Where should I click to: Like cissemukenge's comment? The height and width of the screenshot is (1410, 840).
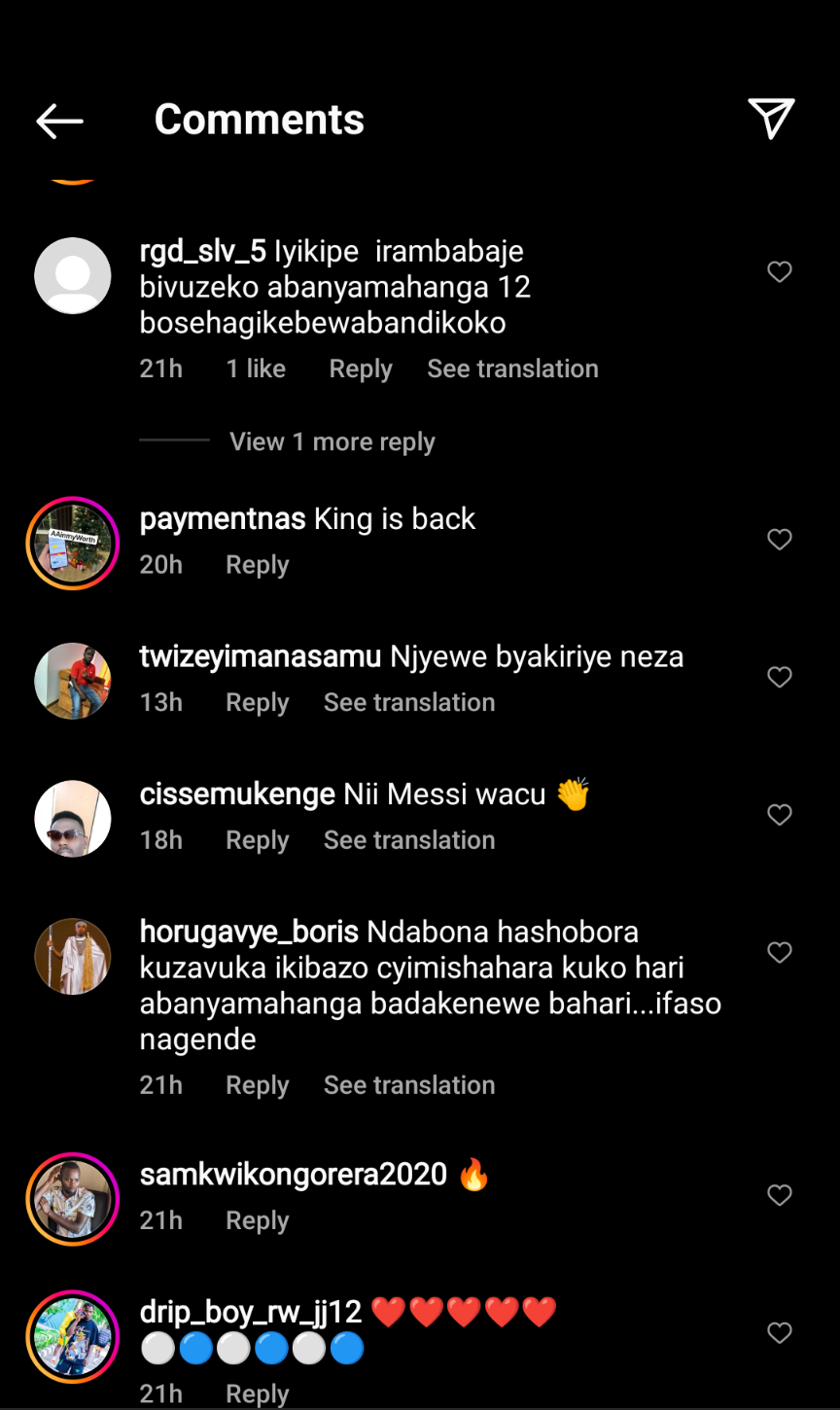tap(779, 815)
